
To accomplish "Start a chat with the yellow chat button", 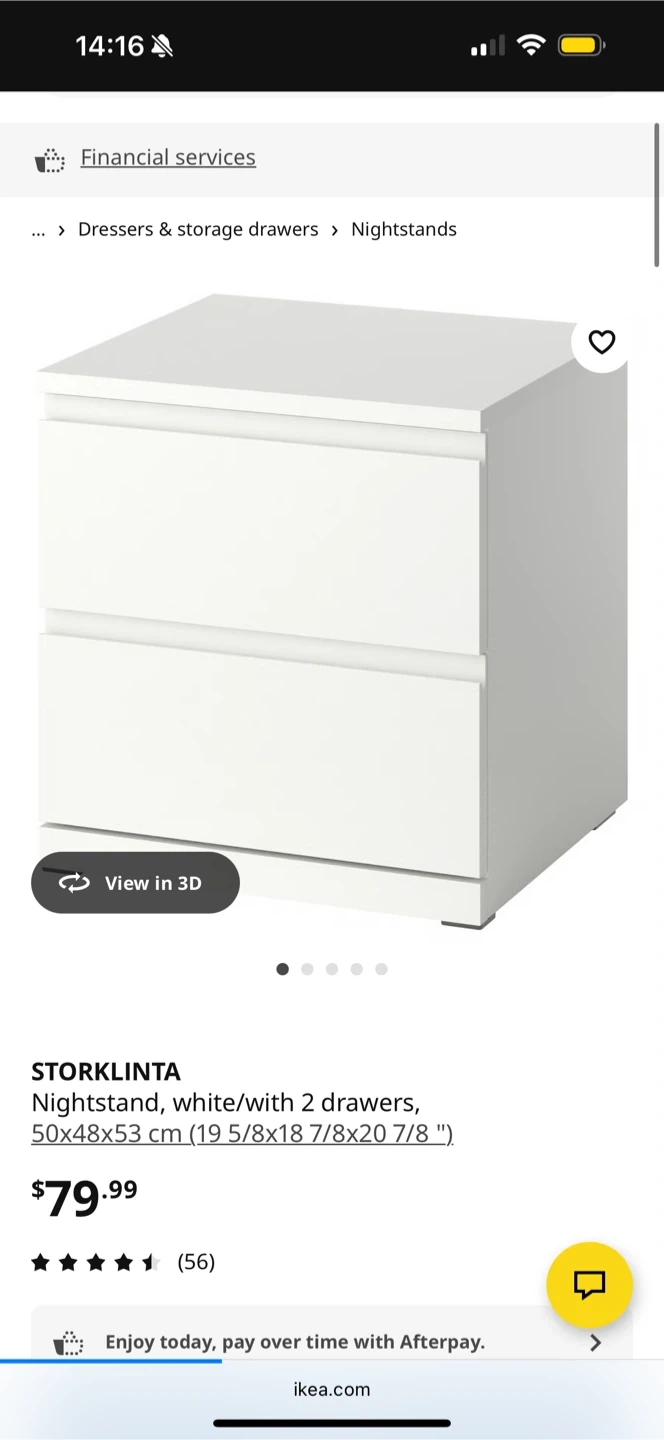I will [x=589, y=1285].
